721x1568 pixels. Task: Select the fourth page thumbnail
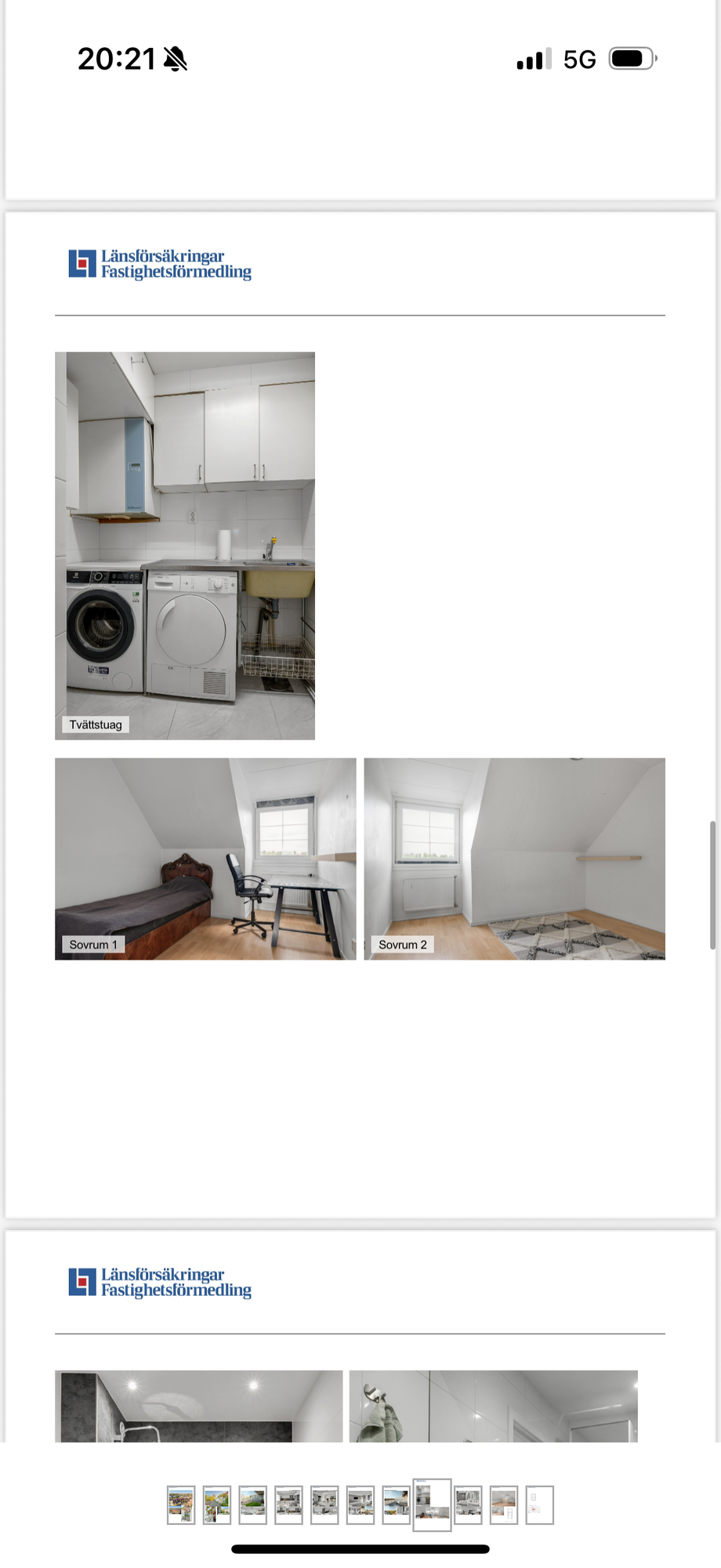tap(289, 1505)
